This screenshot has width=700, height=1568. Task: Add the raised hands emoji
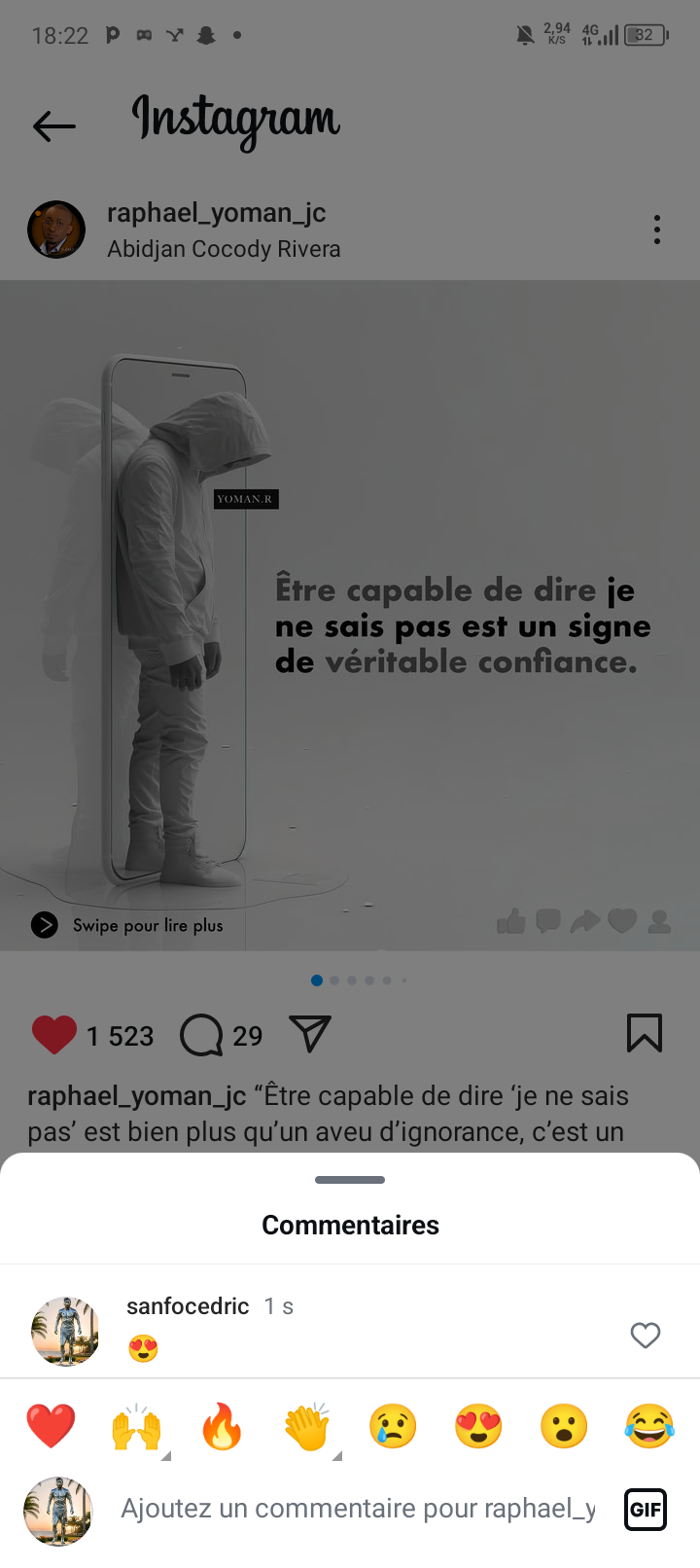[x=136, y=1427]
